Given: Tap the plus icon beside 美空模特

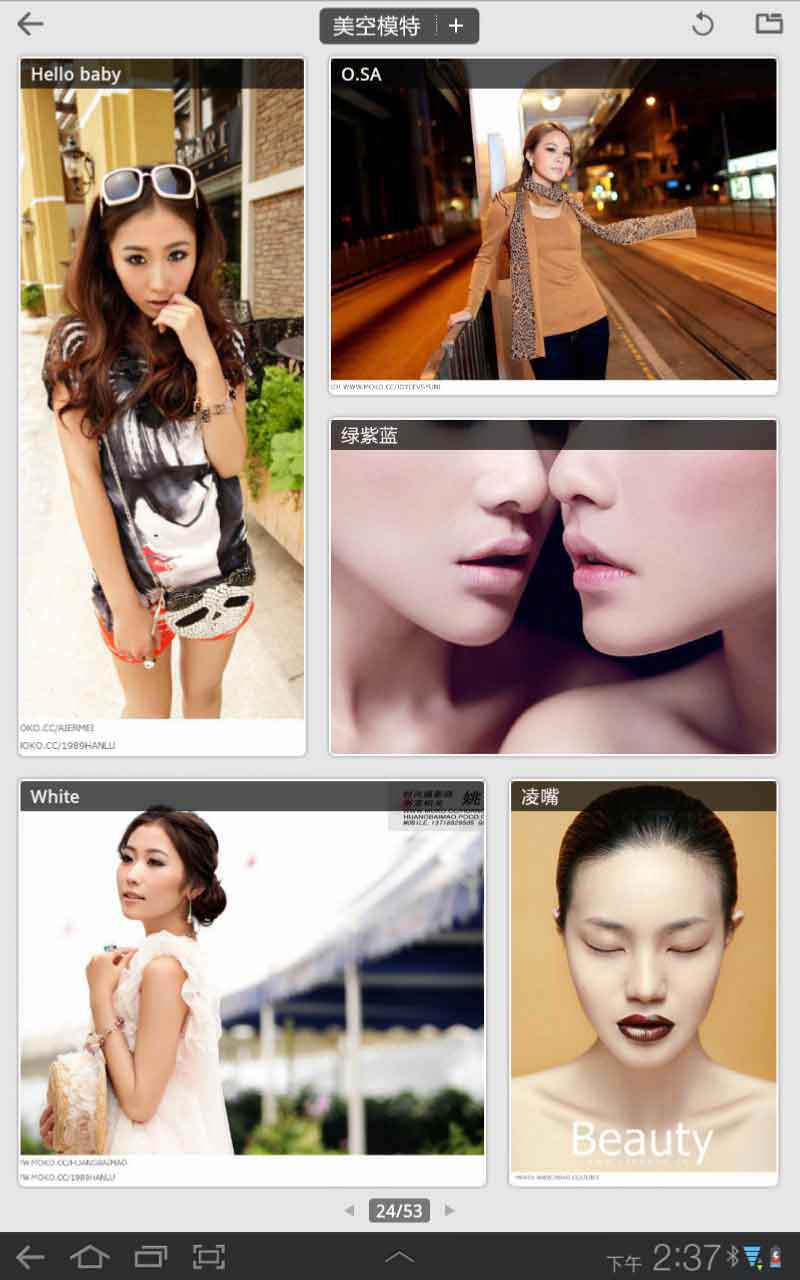Looking at the screenshot, I should [x=456, y=26].
